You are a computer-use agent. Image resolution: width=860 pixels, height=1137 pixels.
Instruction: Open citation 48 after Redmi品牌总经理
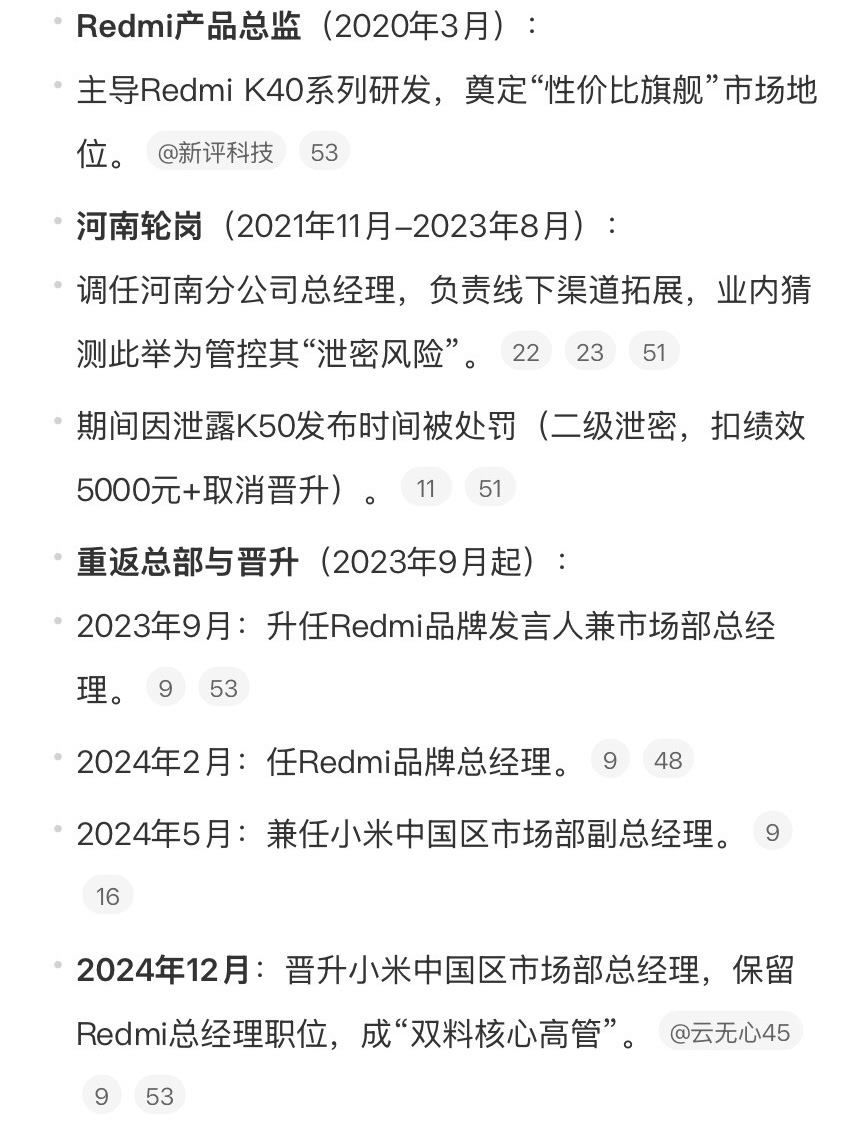668,761
